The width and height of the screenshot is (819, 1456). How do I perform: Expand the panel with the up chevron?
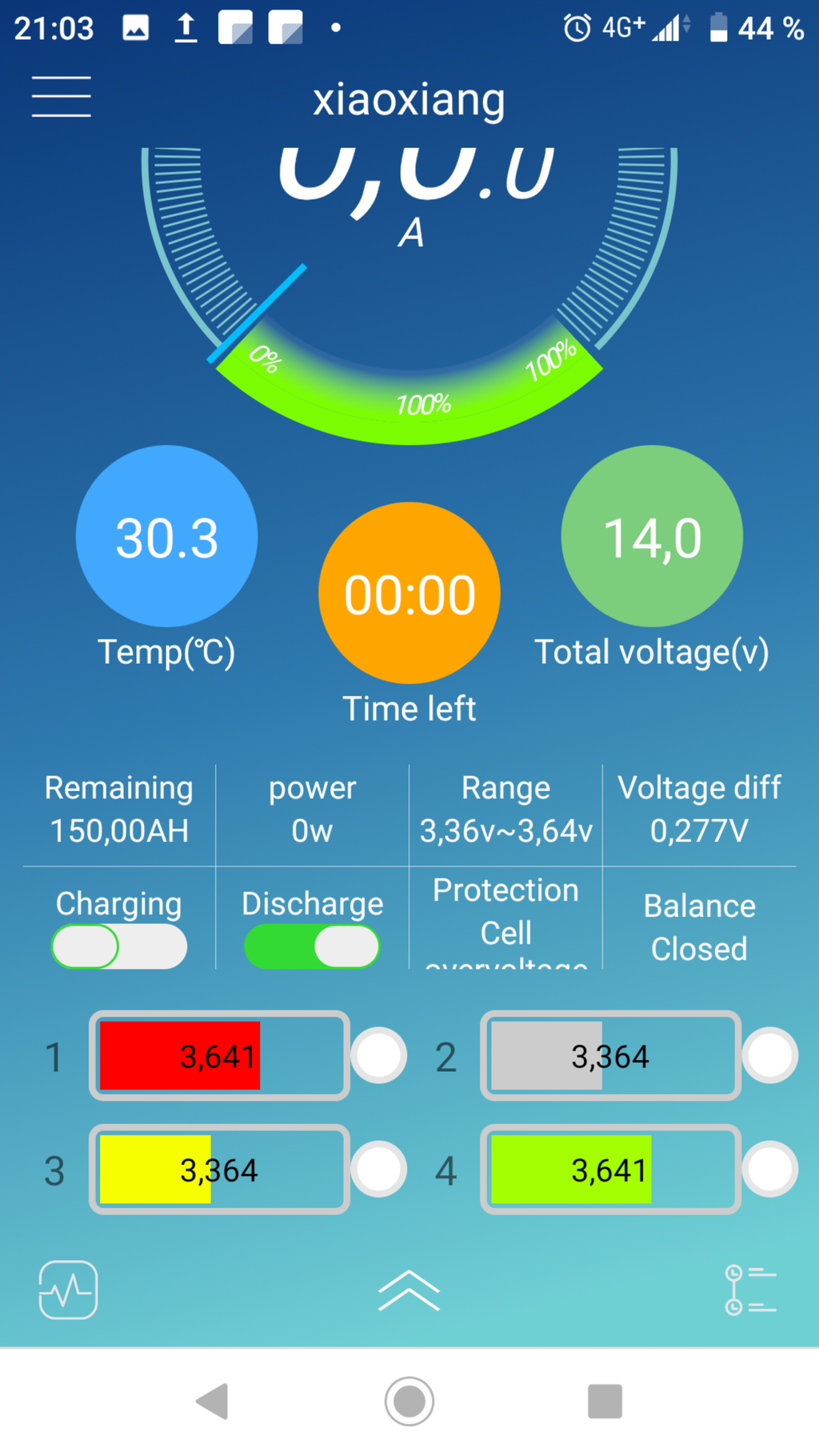[x=409, y=1290]
